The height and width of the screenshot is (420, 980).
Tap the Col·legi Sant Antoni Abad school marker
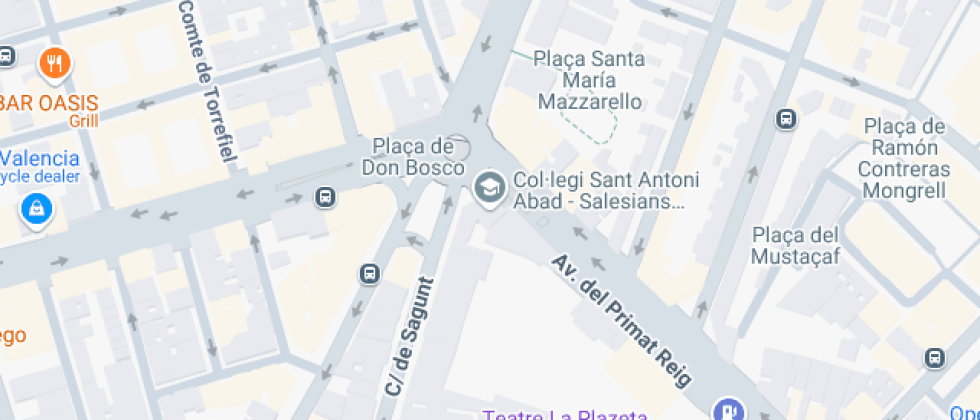489,187
